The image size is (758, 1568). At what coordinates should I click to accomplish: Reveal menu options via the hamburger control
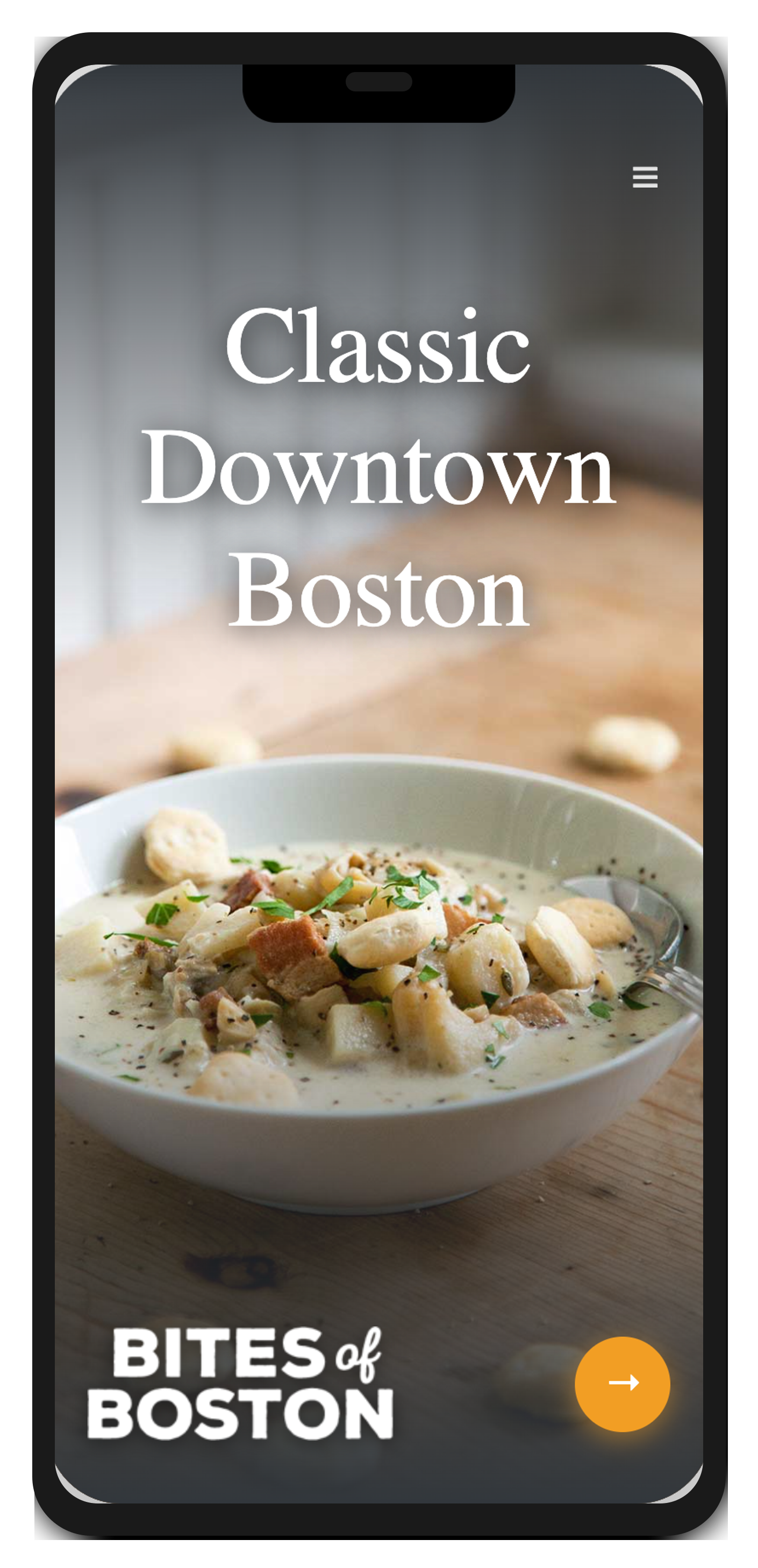646,177
